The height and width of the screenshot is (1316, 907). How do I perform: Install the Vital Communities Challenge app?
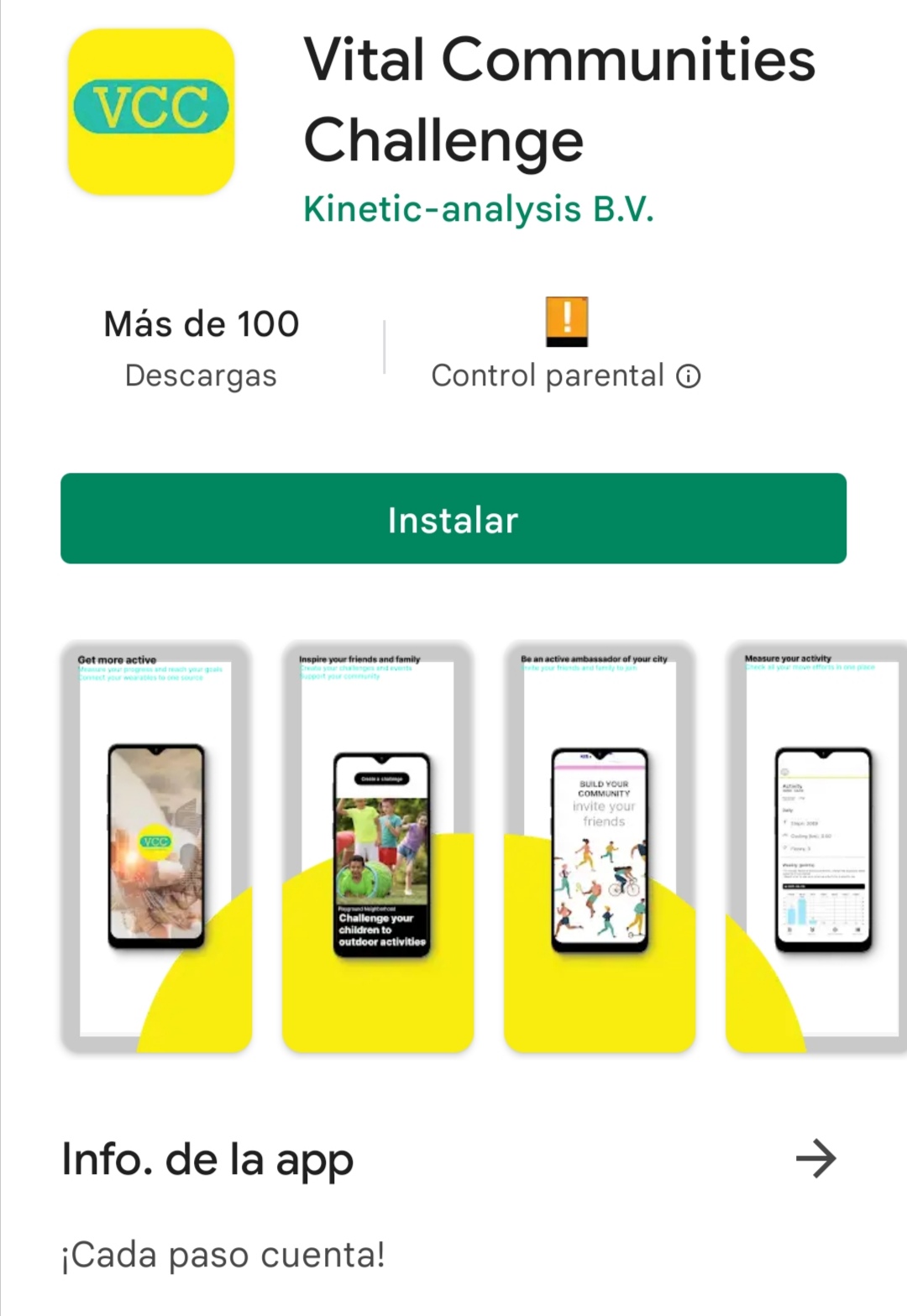click(x=453, y=518)
